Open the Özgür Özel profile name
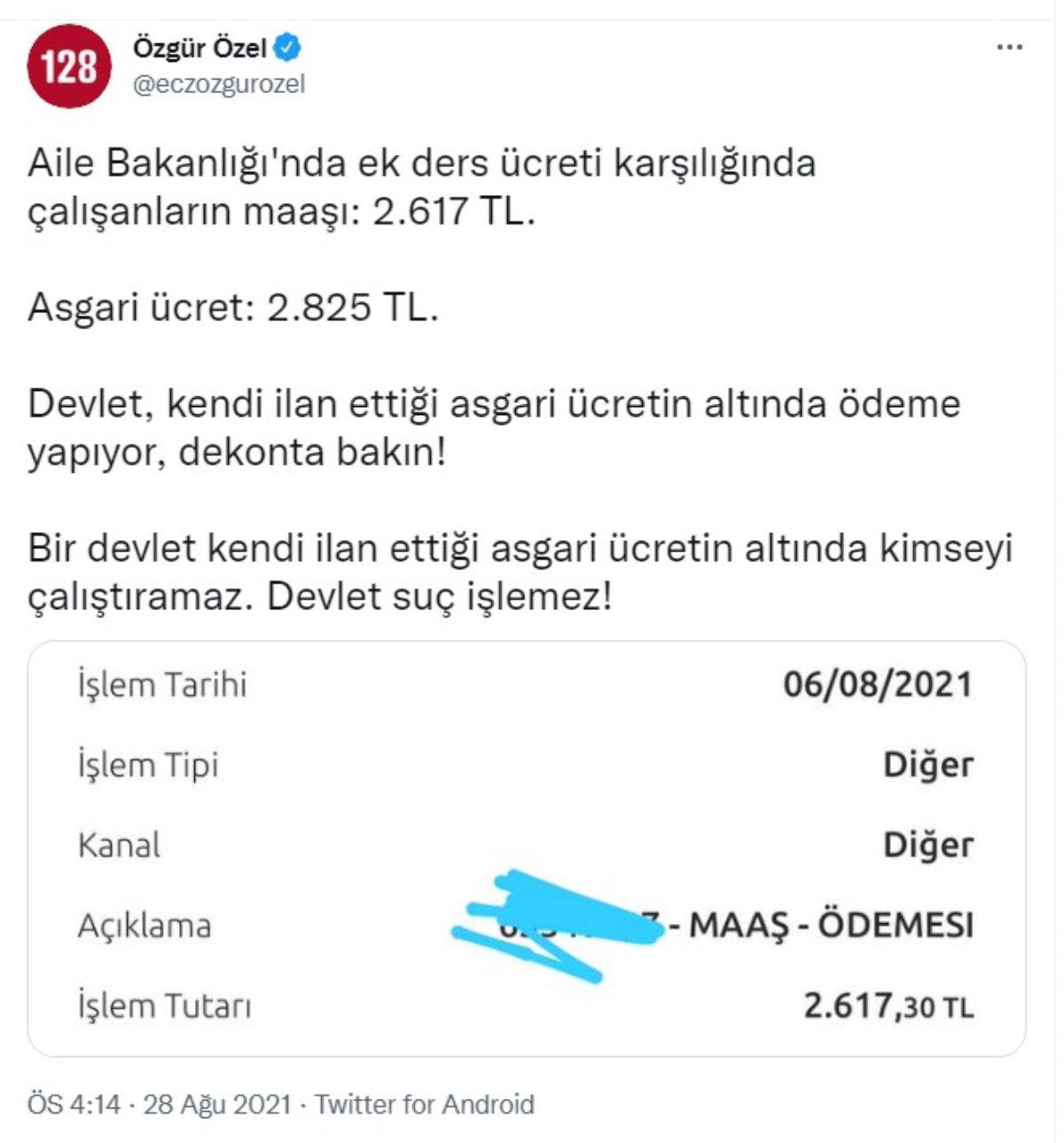 tap(199, 48)
